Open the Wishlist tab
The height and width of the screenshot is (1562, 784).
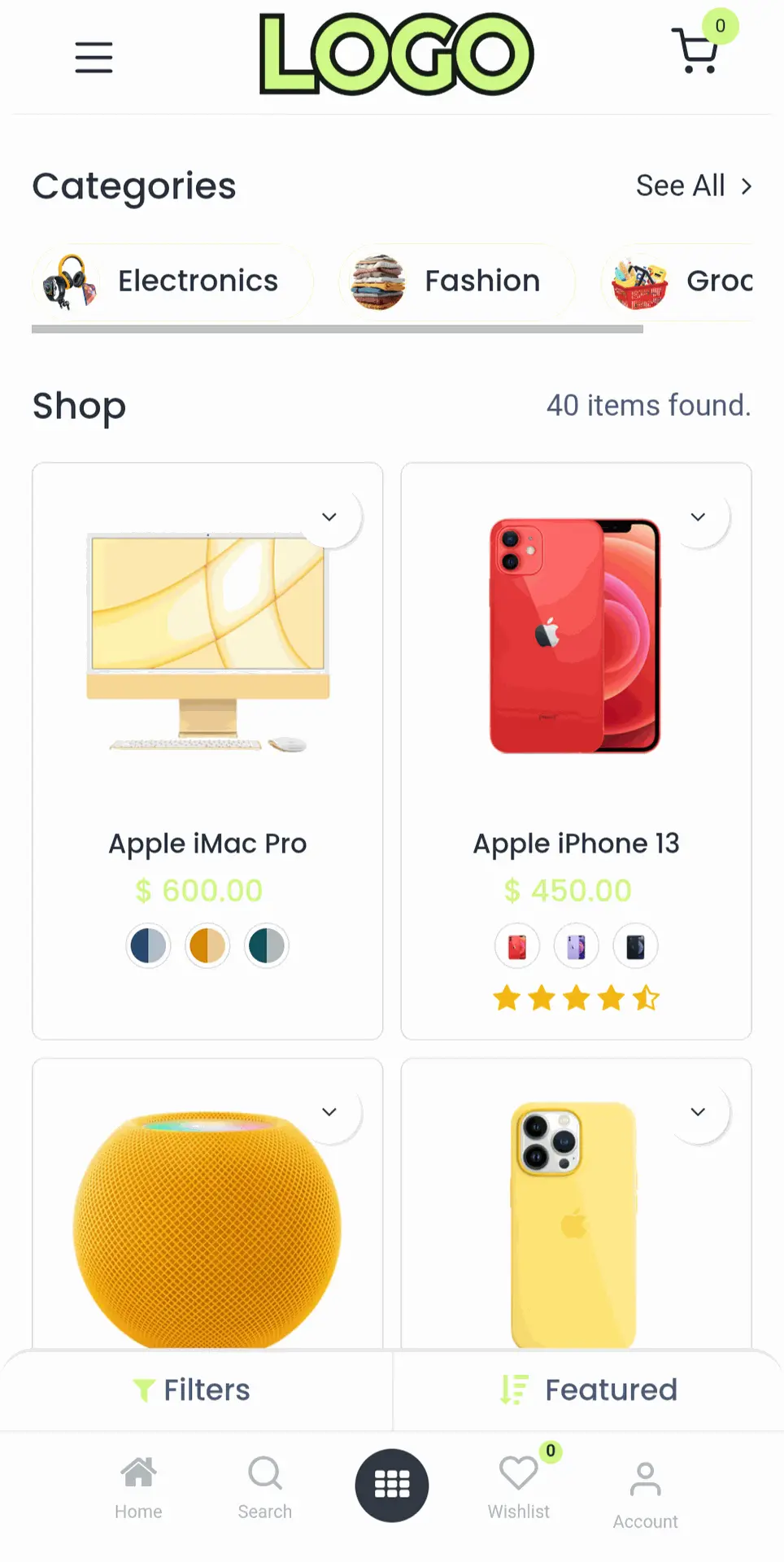click(519, 1487)
